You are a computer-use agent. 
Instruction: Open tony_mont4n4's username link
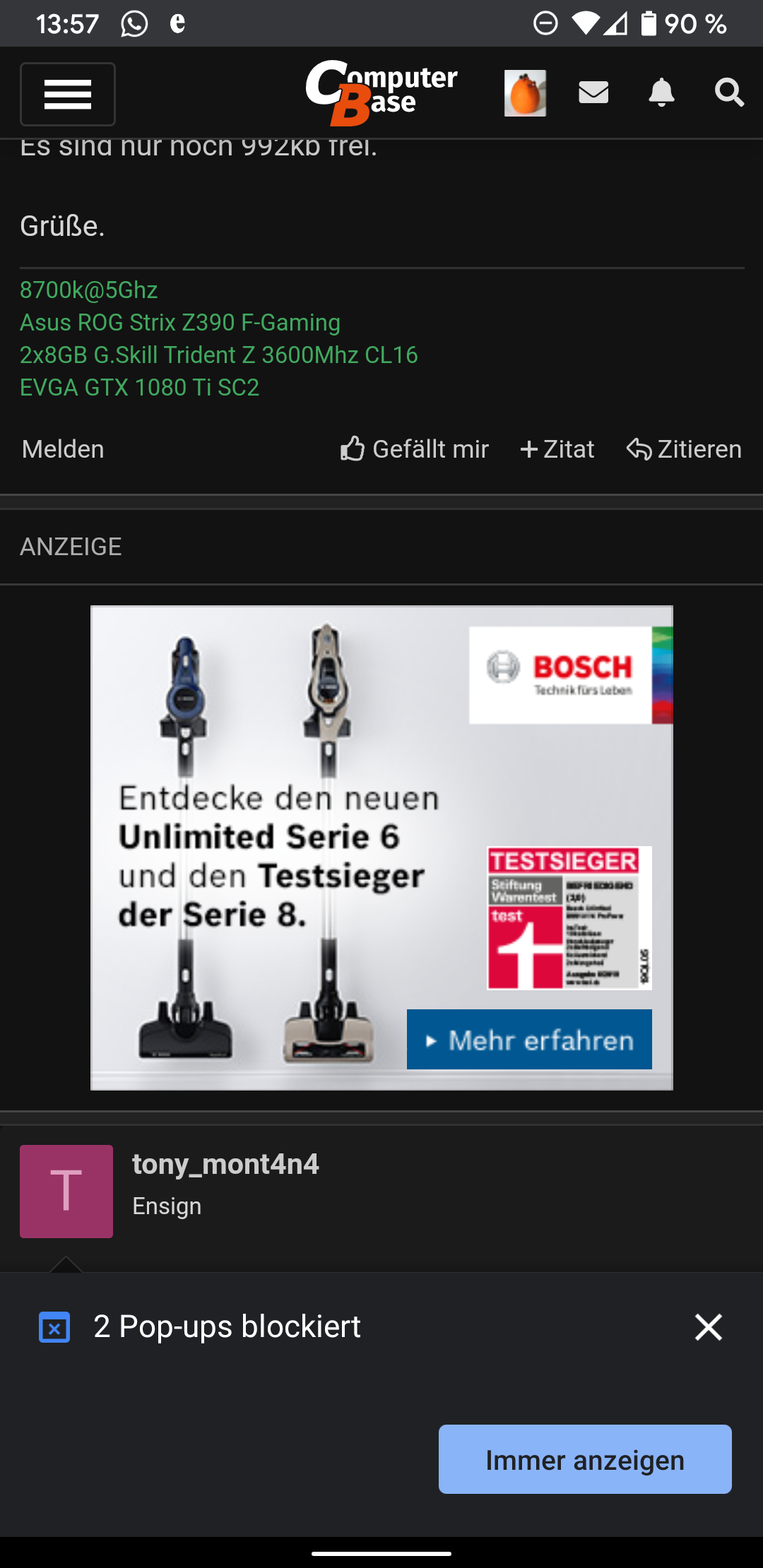click(225, 1164)
